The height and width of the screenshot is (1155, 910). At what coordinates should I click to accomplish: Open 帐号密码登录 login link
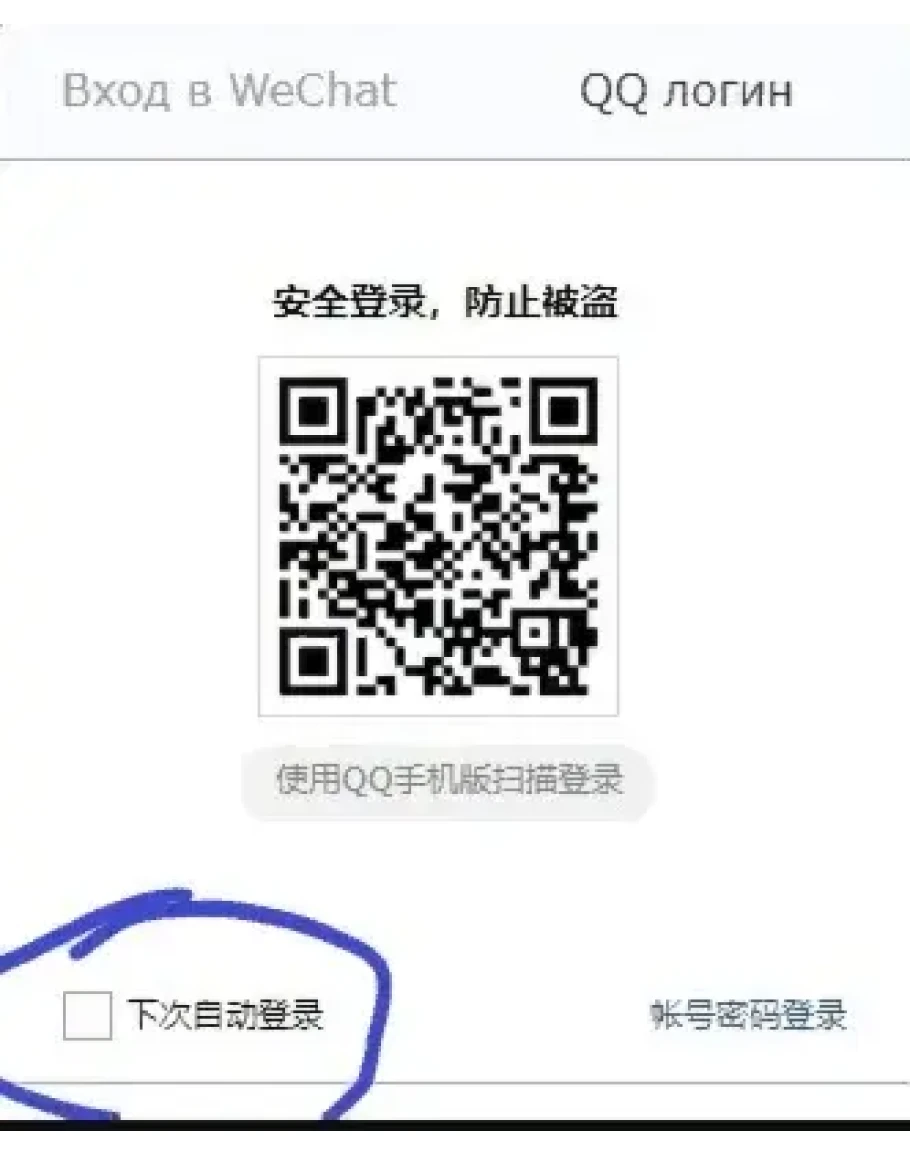(747, 1015)
